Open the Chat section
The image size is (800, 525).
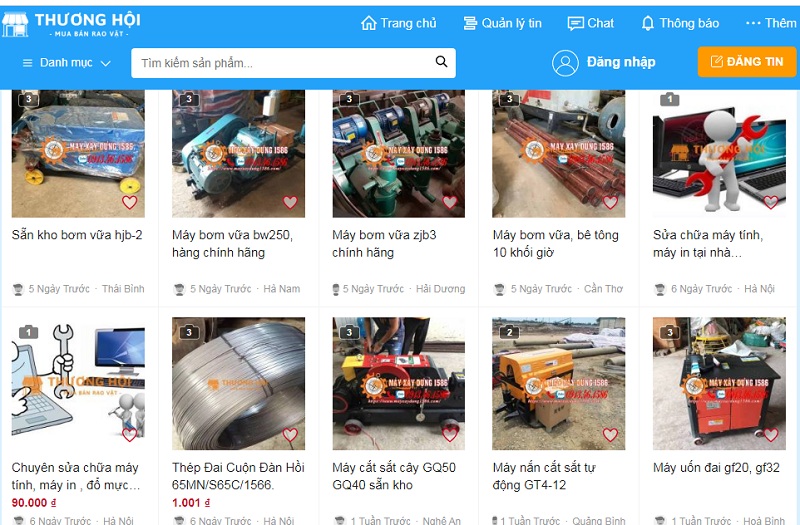(x=590, y=23)
